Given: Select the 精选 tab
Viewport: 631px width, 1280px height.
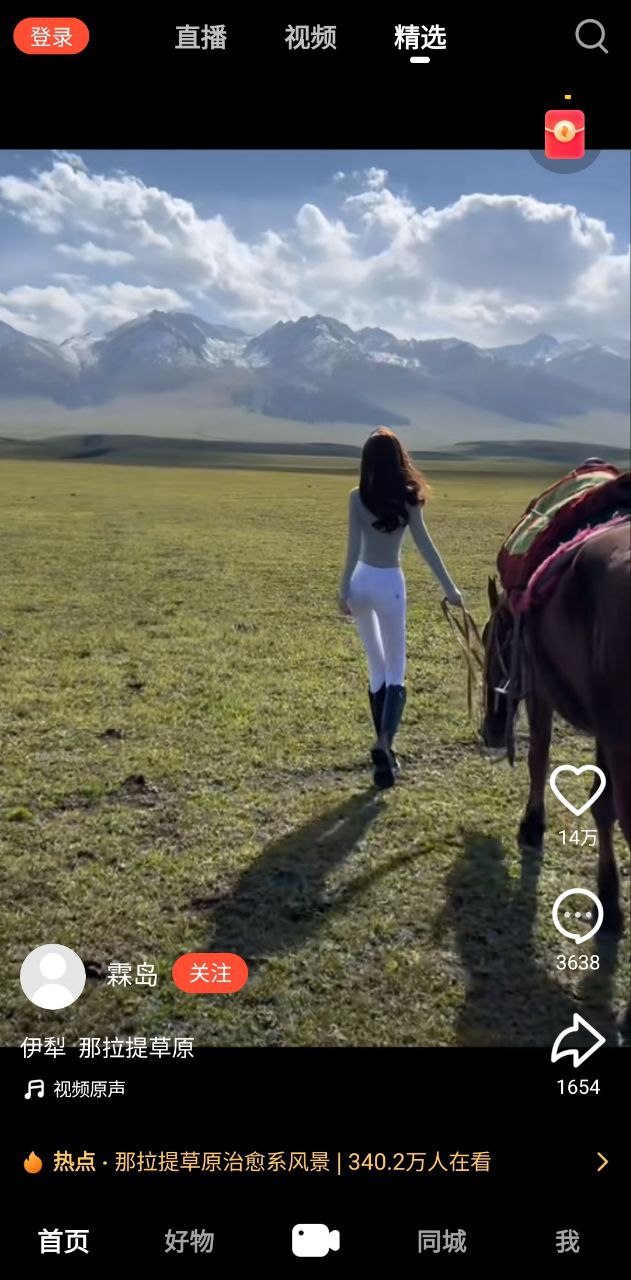Looking at the screenshot, I should pos(420,37).
